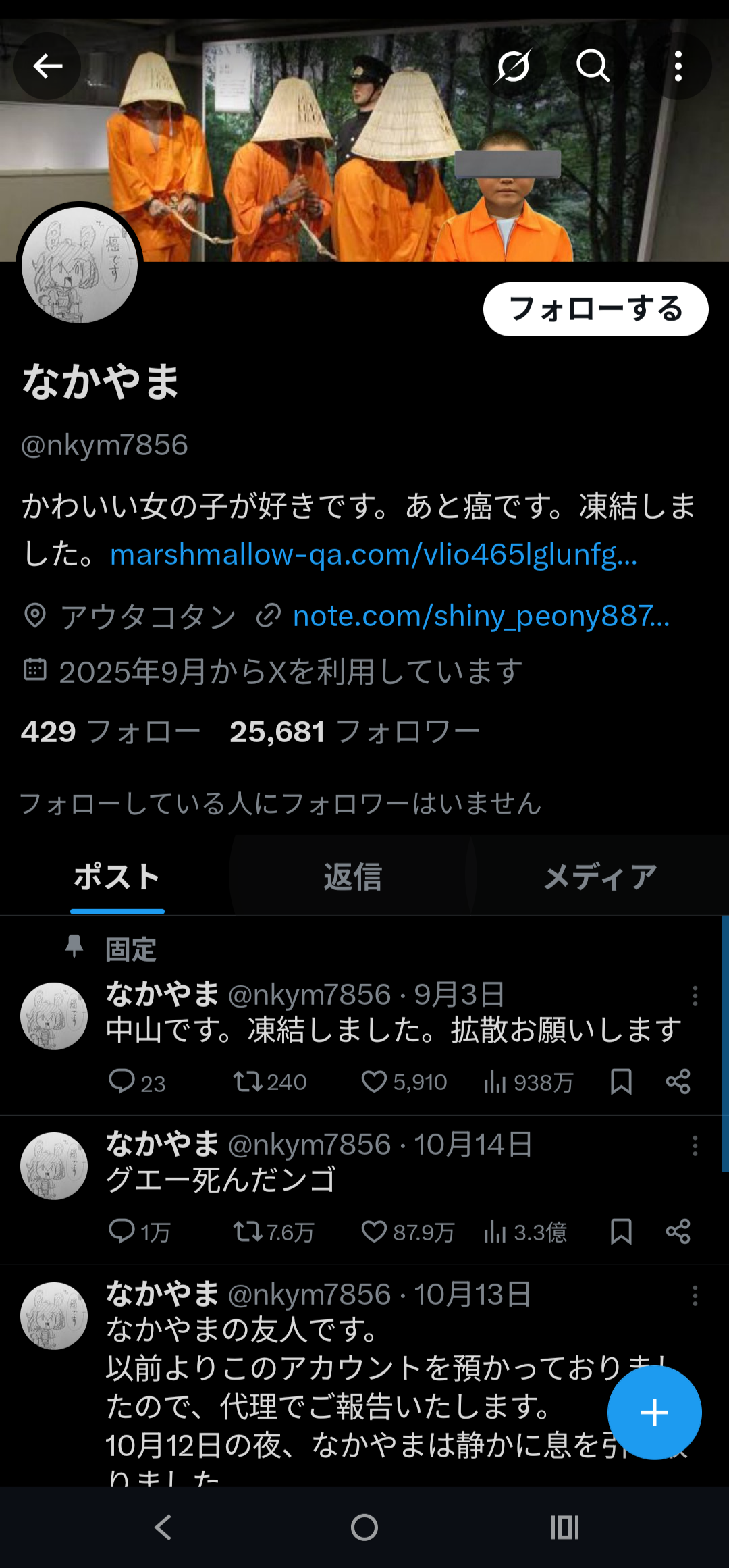Open the marshmallow-qa.com link in bio

tap(373, 555)
